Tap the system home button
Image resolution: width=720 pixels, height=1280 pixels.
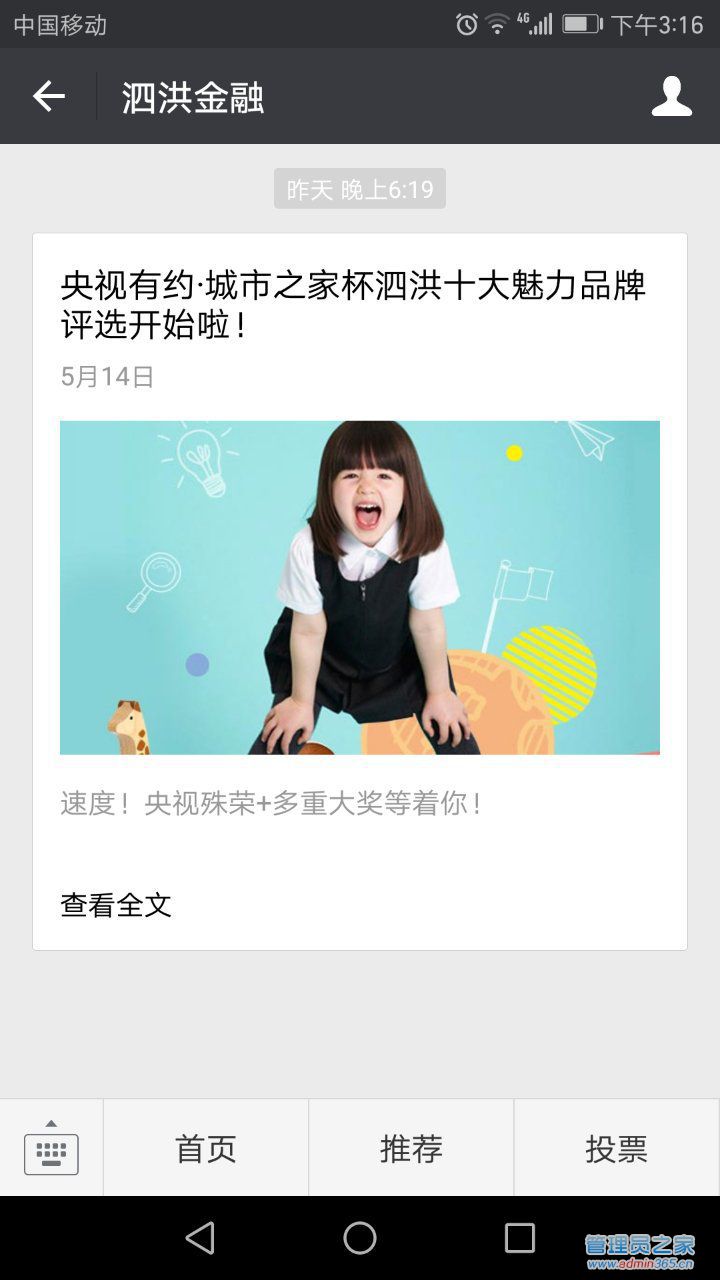tap(360, 1238)
